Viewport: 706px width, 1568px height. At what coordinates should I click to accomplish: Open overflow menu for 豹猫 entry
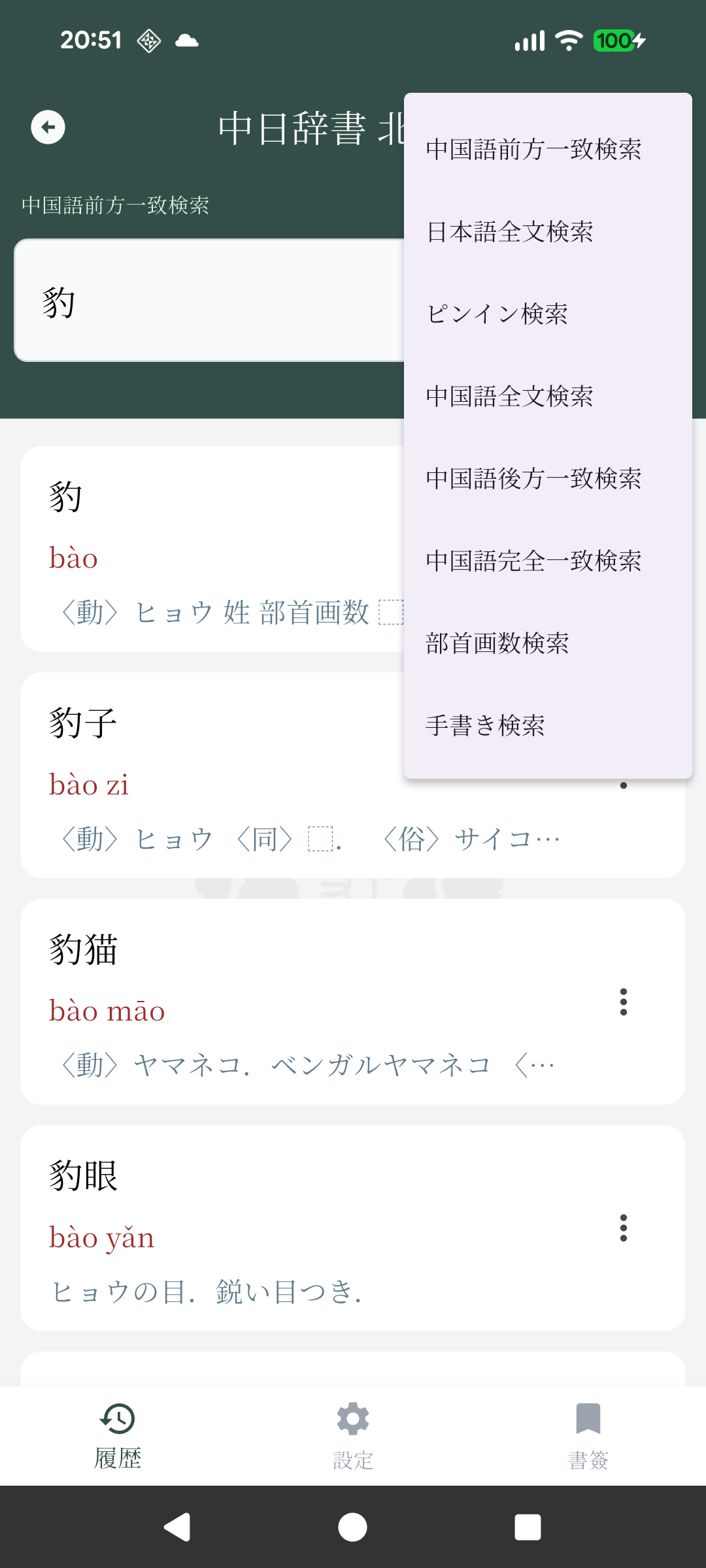(623, 1002)
